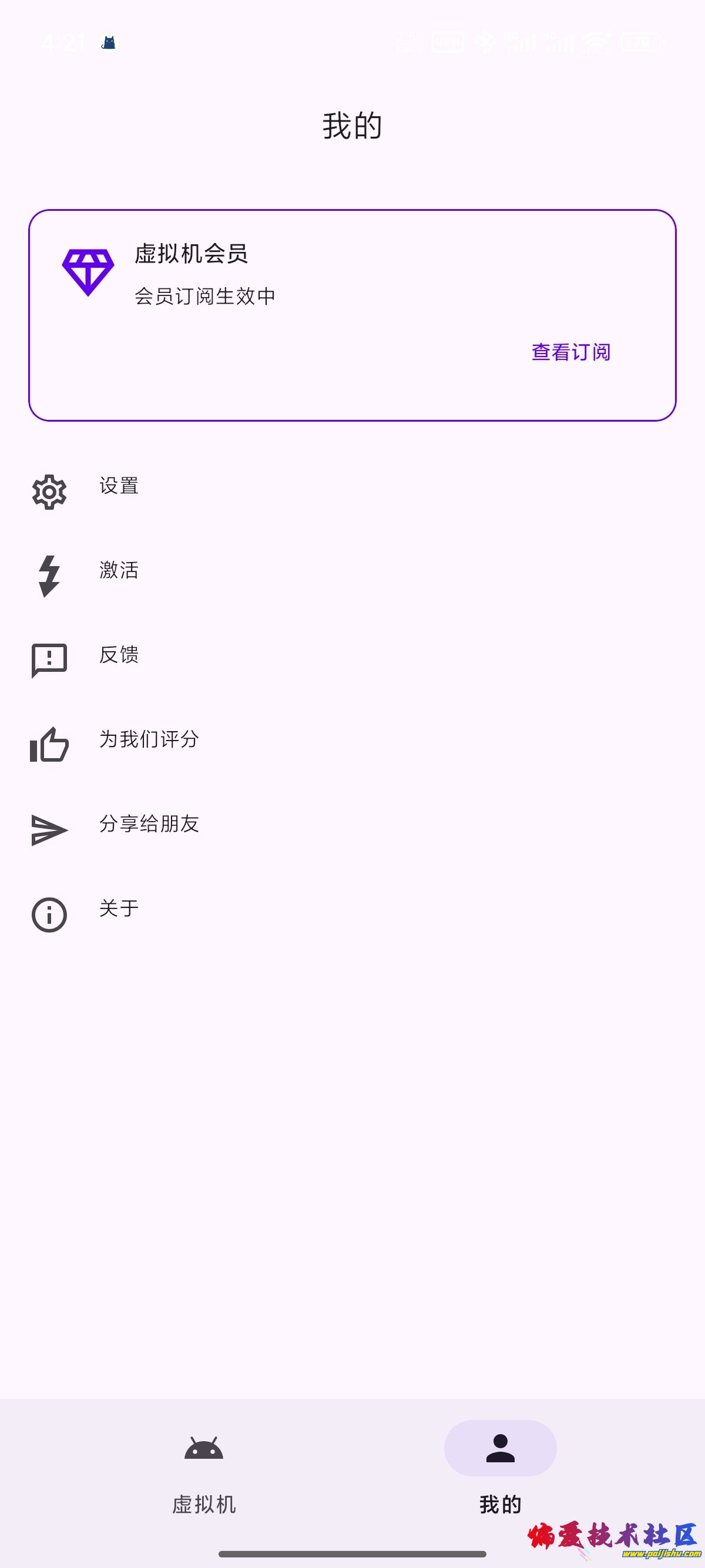Tap 为我们评分 to rate the app
Viewport: 705px width, 1568px height.
point(148,741)
